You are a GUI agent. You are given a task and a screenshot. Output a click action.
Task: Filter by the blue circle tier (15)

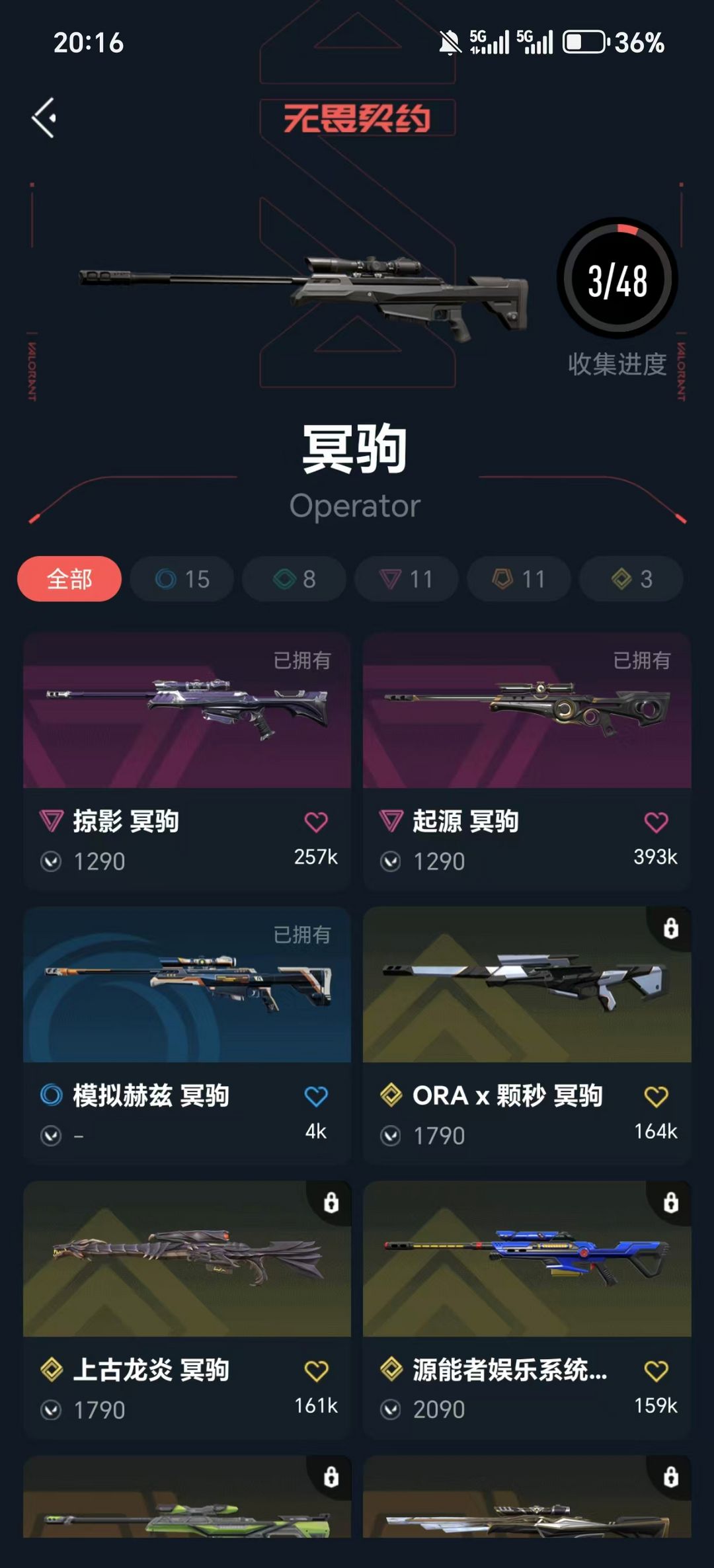point(182,579)
